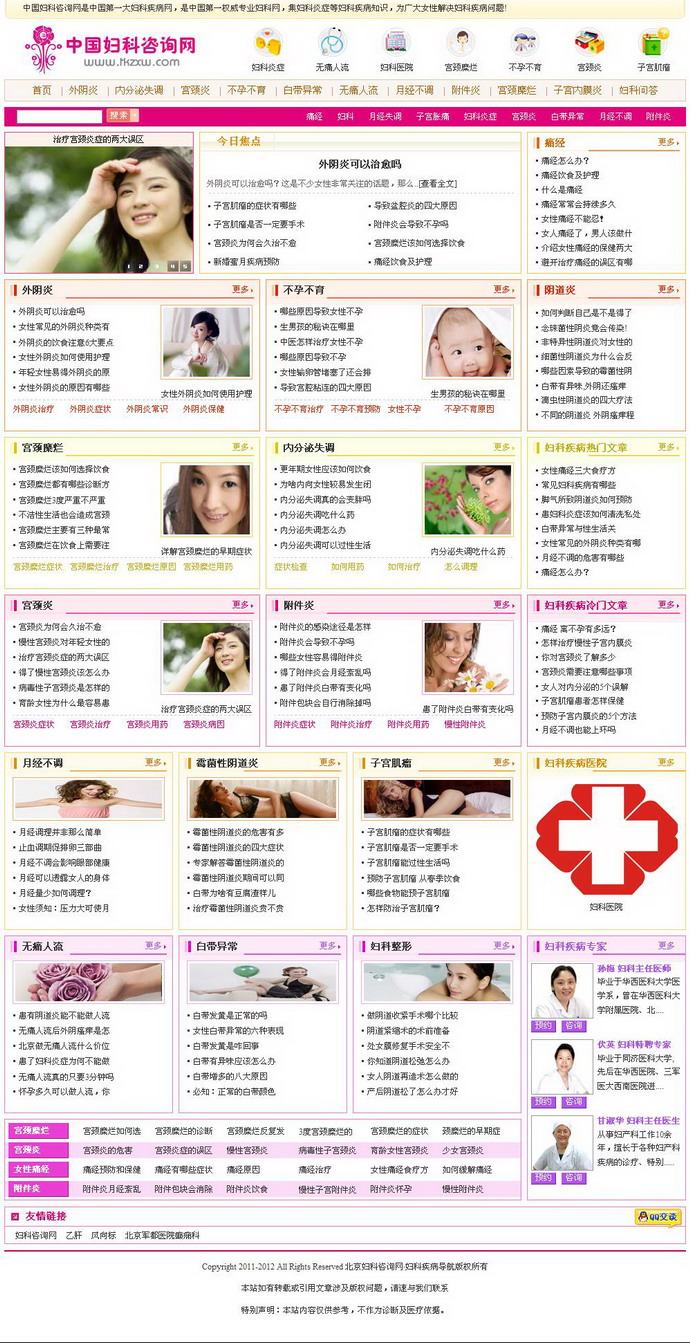
Task: Open 慢性宫颈炎 link in bottom 宫颈炎 row
Action: (x=247, y=1151)
